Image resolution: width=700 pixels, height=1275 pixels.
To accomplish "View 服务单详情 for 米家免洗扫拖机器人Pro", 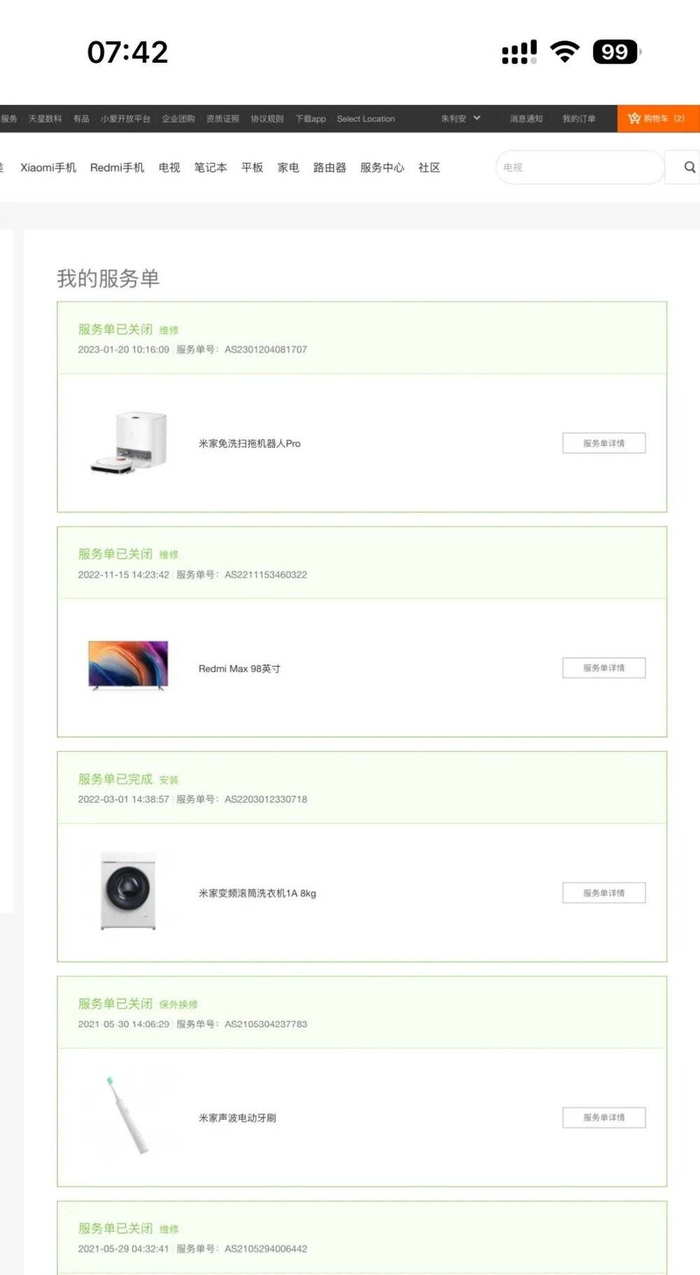I will (x=603, y=443).
